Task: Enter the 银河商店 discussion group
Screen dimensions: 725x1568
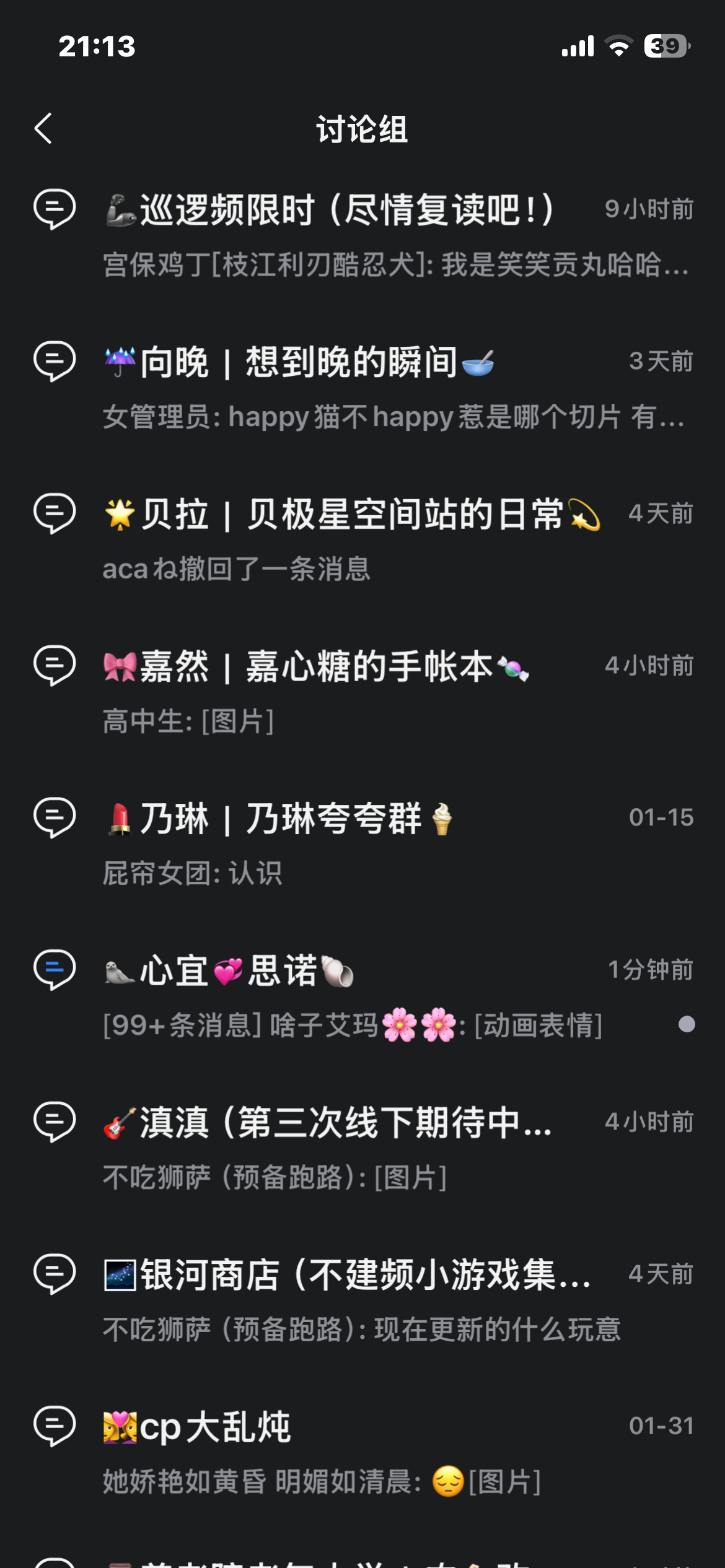Action: 347,1276
